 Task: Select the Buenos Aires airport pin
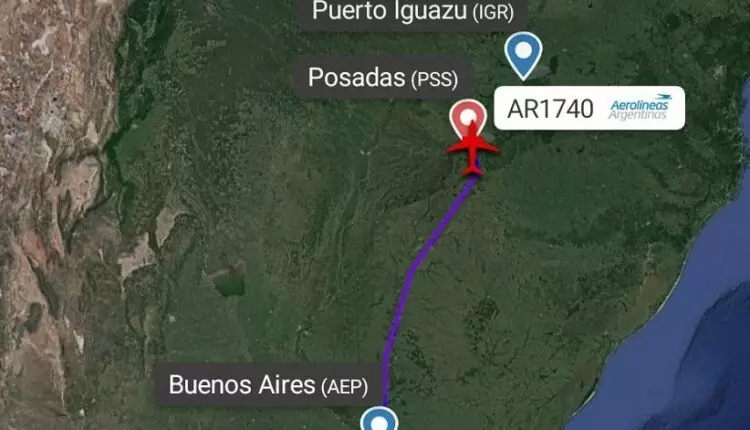pos(377,420)
